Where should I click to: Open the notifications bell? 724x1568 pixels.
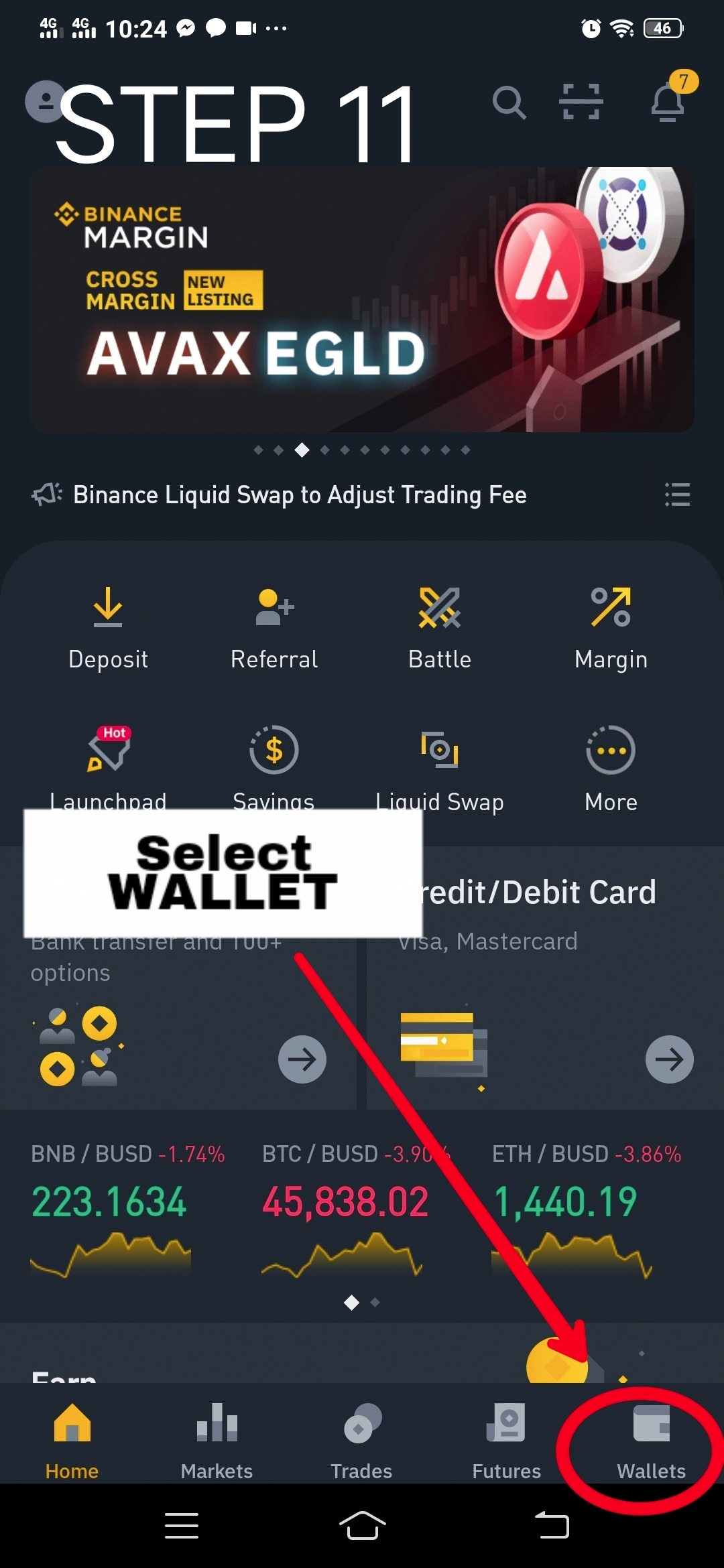point(667,103)
